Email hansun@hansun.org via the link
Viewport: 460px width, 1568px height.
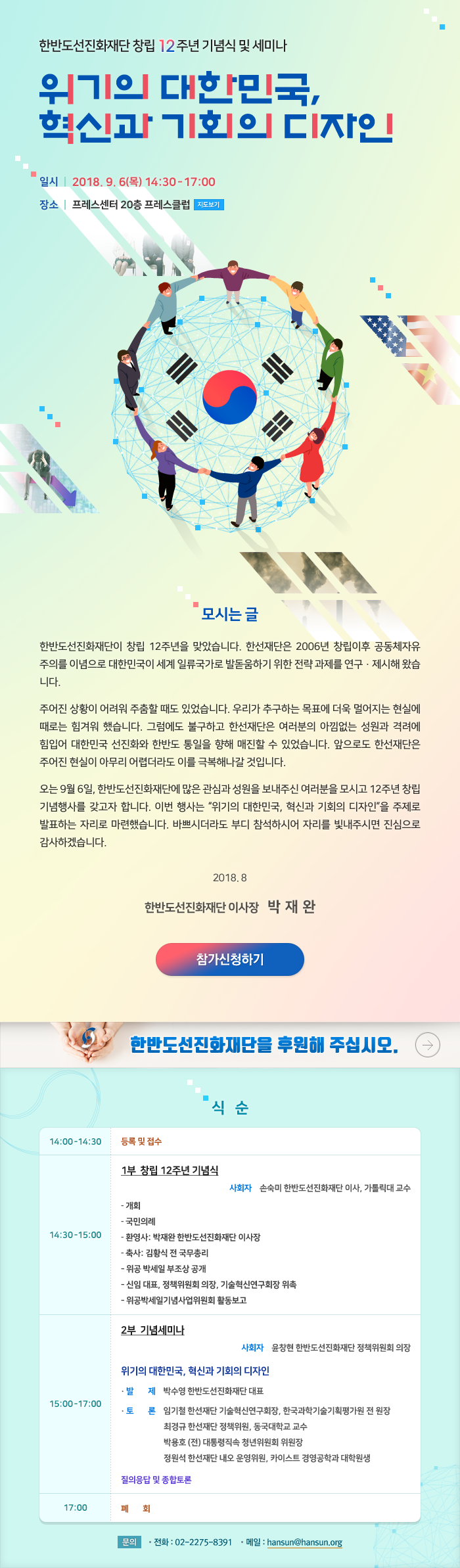pos(304,1542)
